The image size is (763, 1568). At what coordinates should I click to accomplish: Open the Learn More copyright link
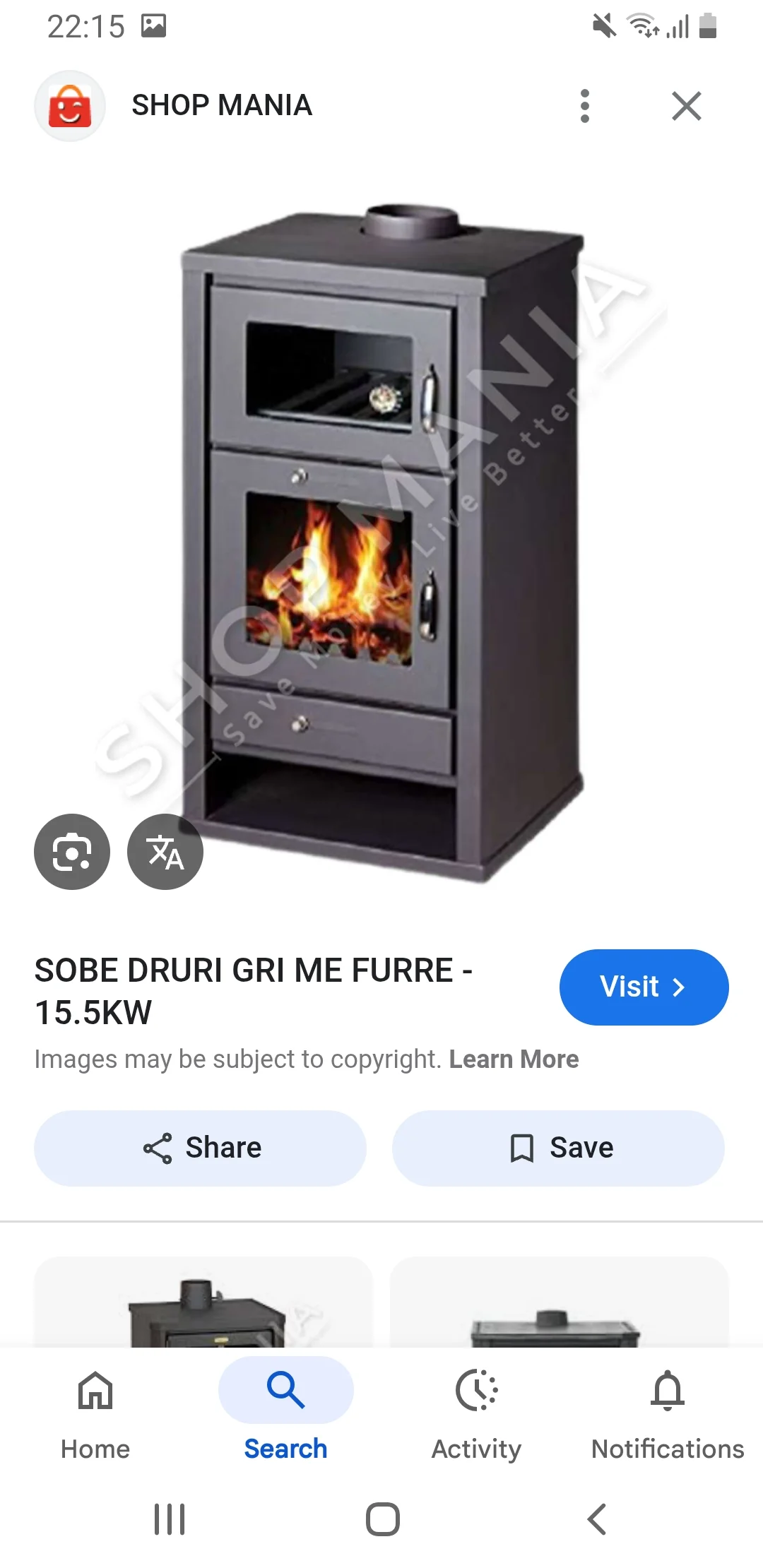(514, 1059)
